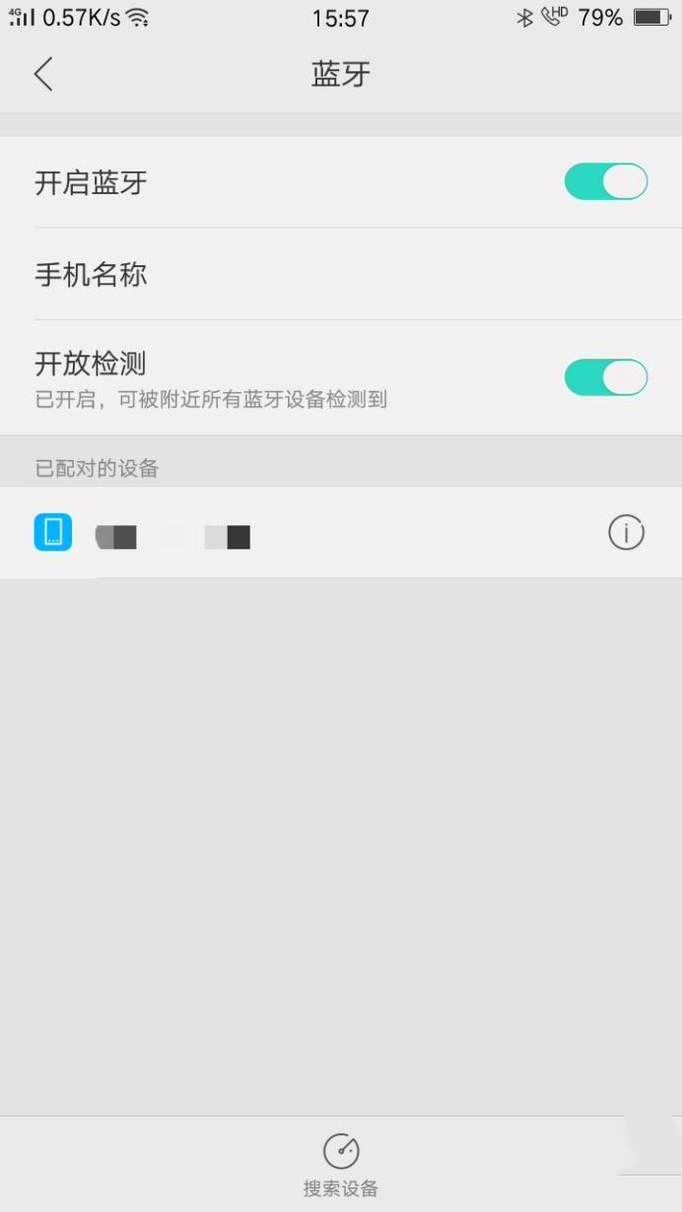Go back from the 蓝牙 settings
Screen dimensions: 682x1212
click(x=43, y=74)
